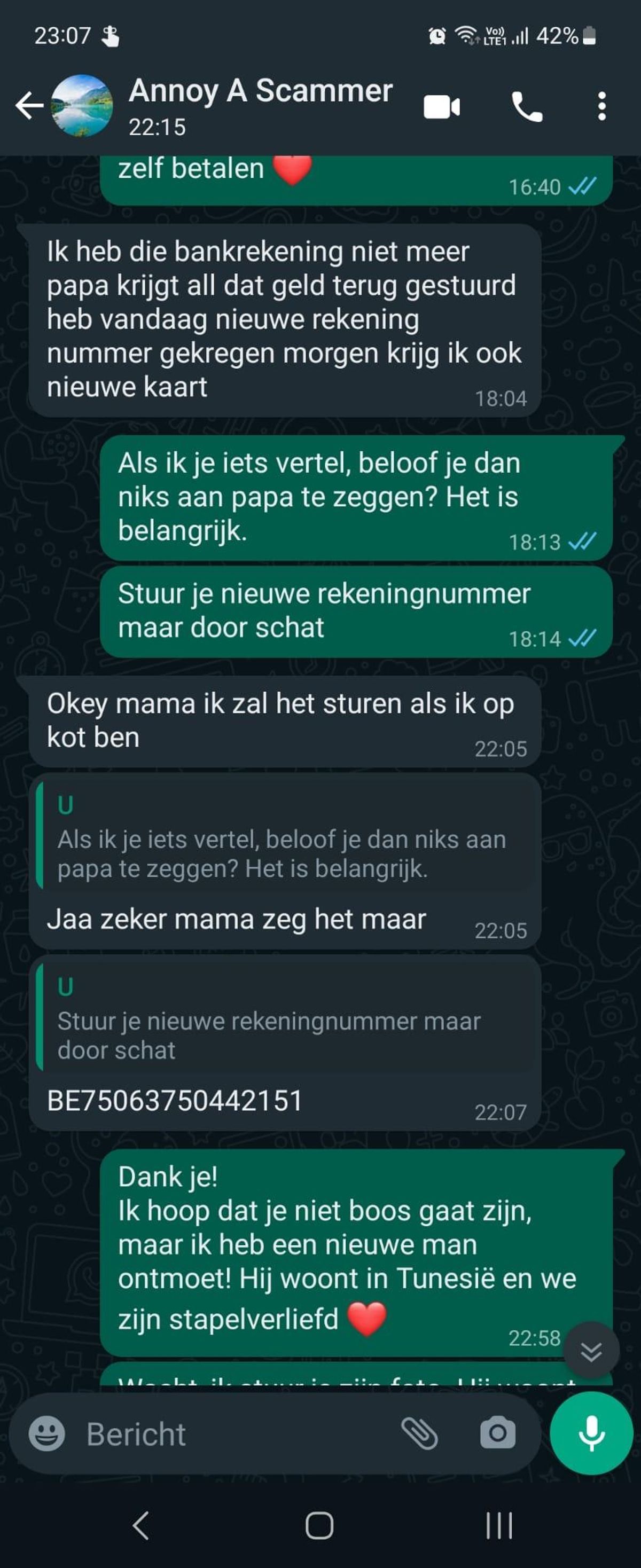Jump to latest messages with down arrow
This screenshot has width=641, height=1568.
click(x=590, y=1350)
